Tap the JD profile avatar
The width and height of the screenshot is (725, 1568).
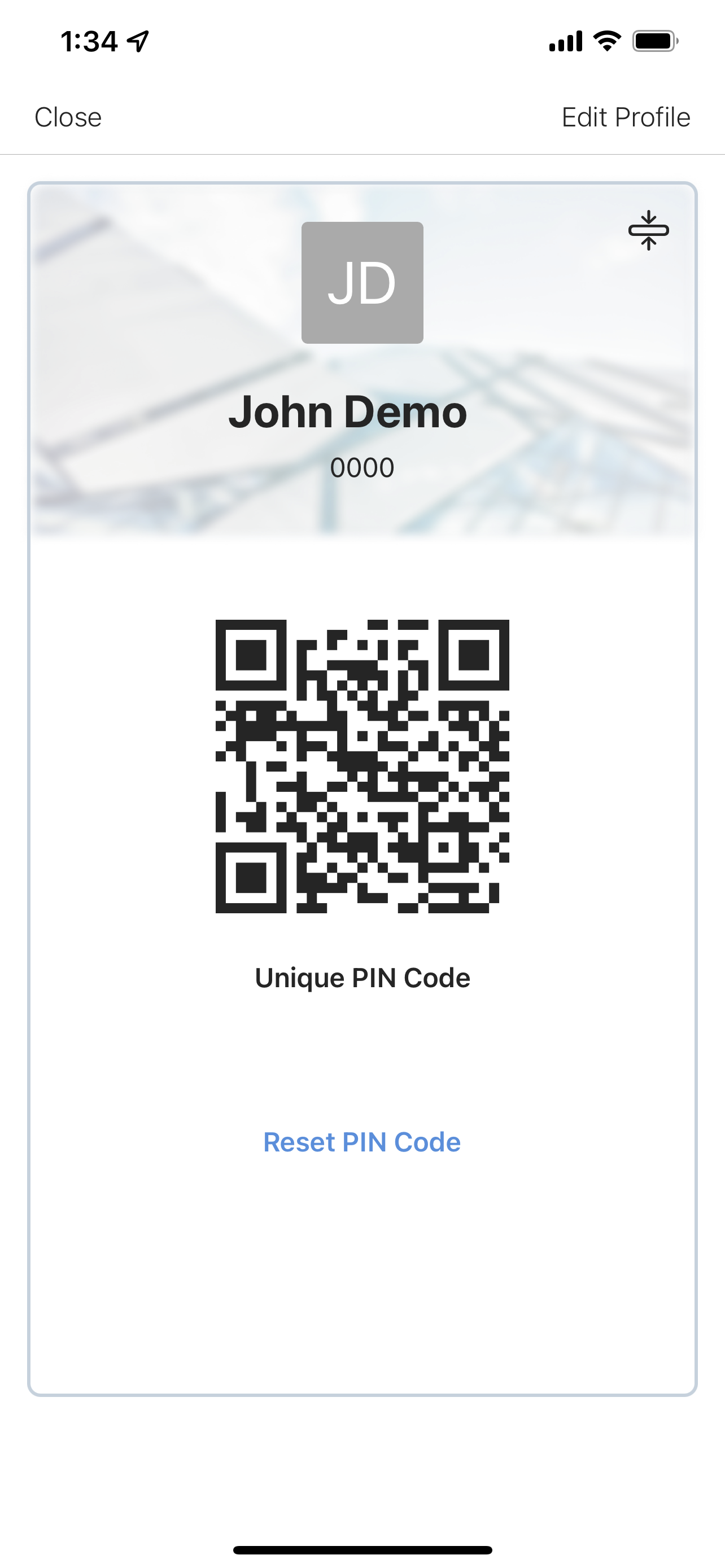pyautogui.click(x=362, y=282)
